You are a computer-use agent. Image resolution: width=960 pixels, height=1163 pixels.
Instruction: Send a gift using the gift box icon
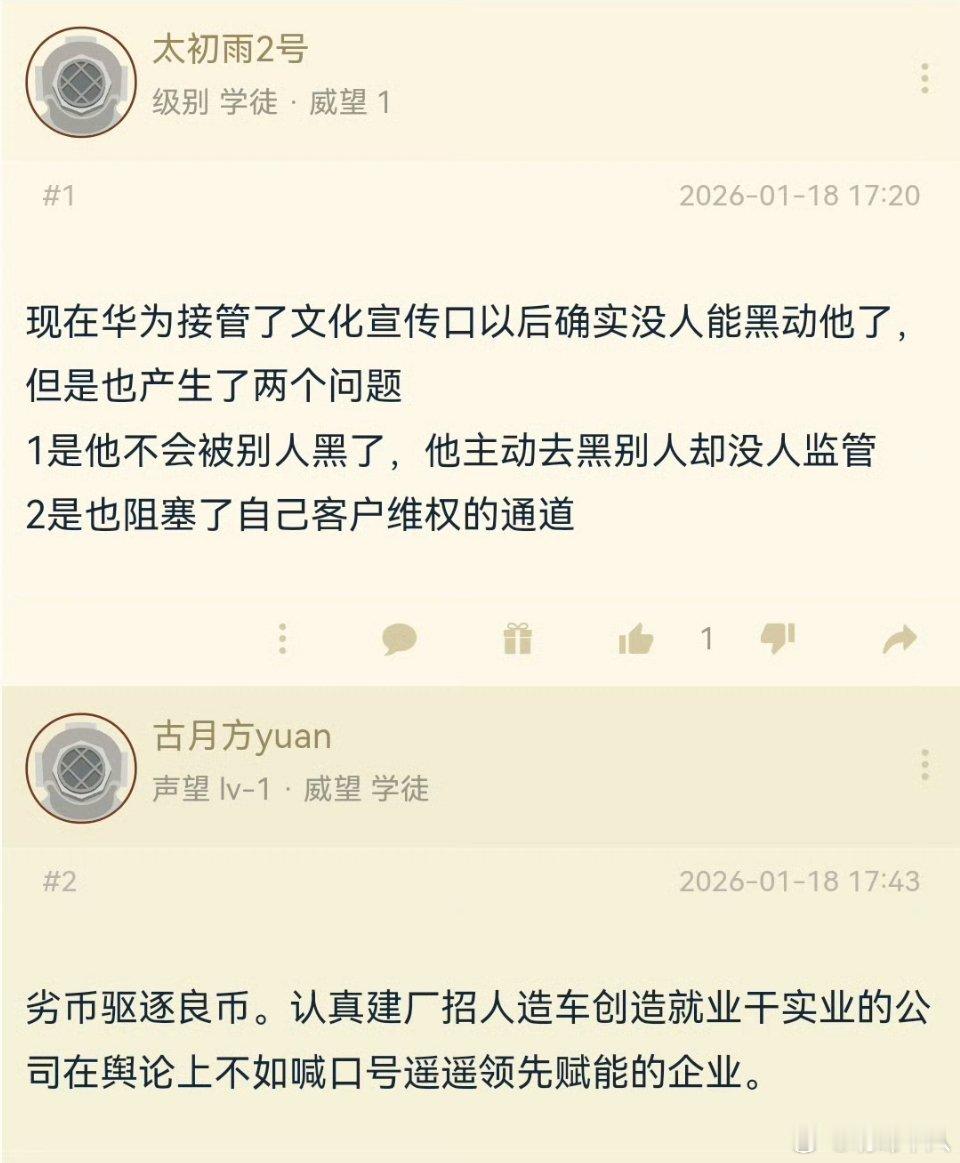tap(516, 637)
